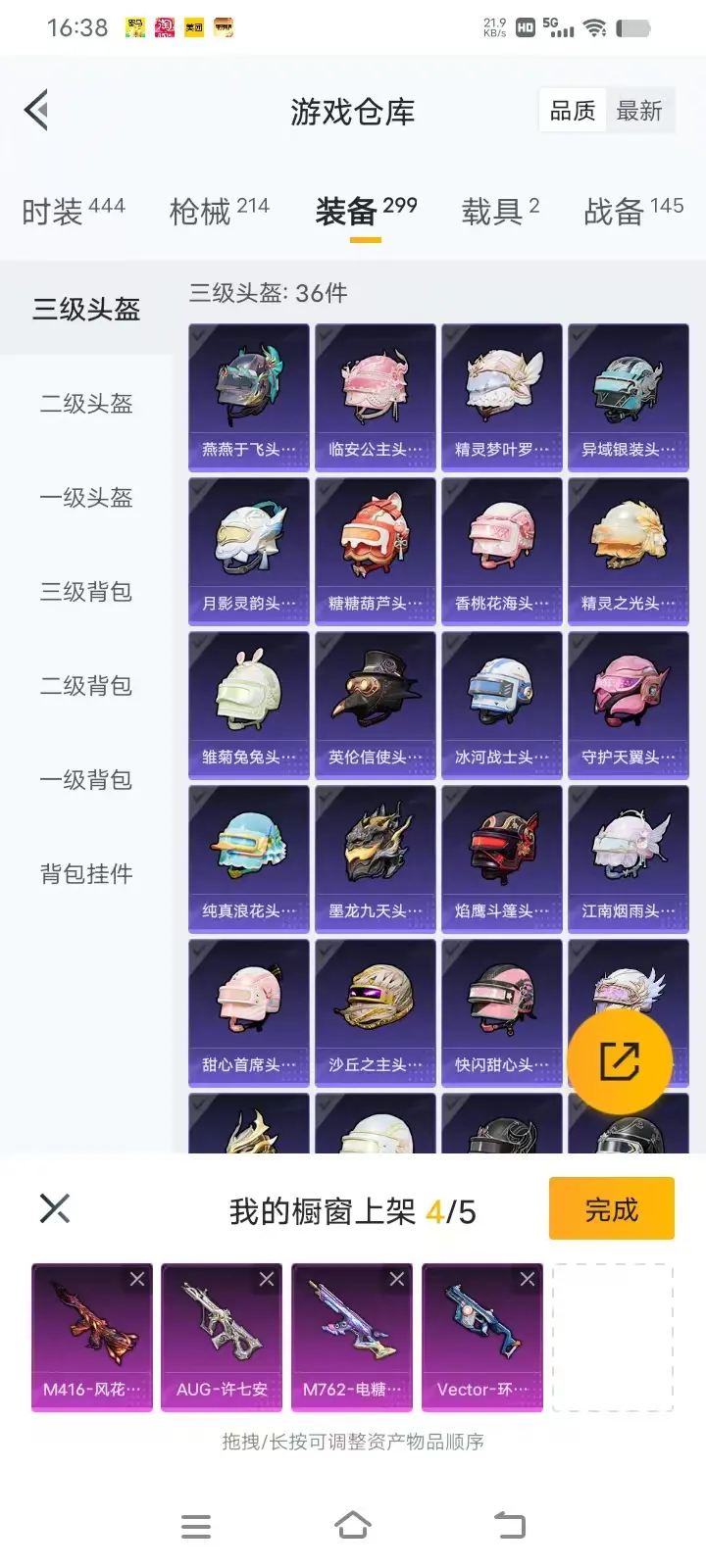Switch to the 时装 tab
706x1568 pixels.
pyautogui.click(x=74, y=211)
